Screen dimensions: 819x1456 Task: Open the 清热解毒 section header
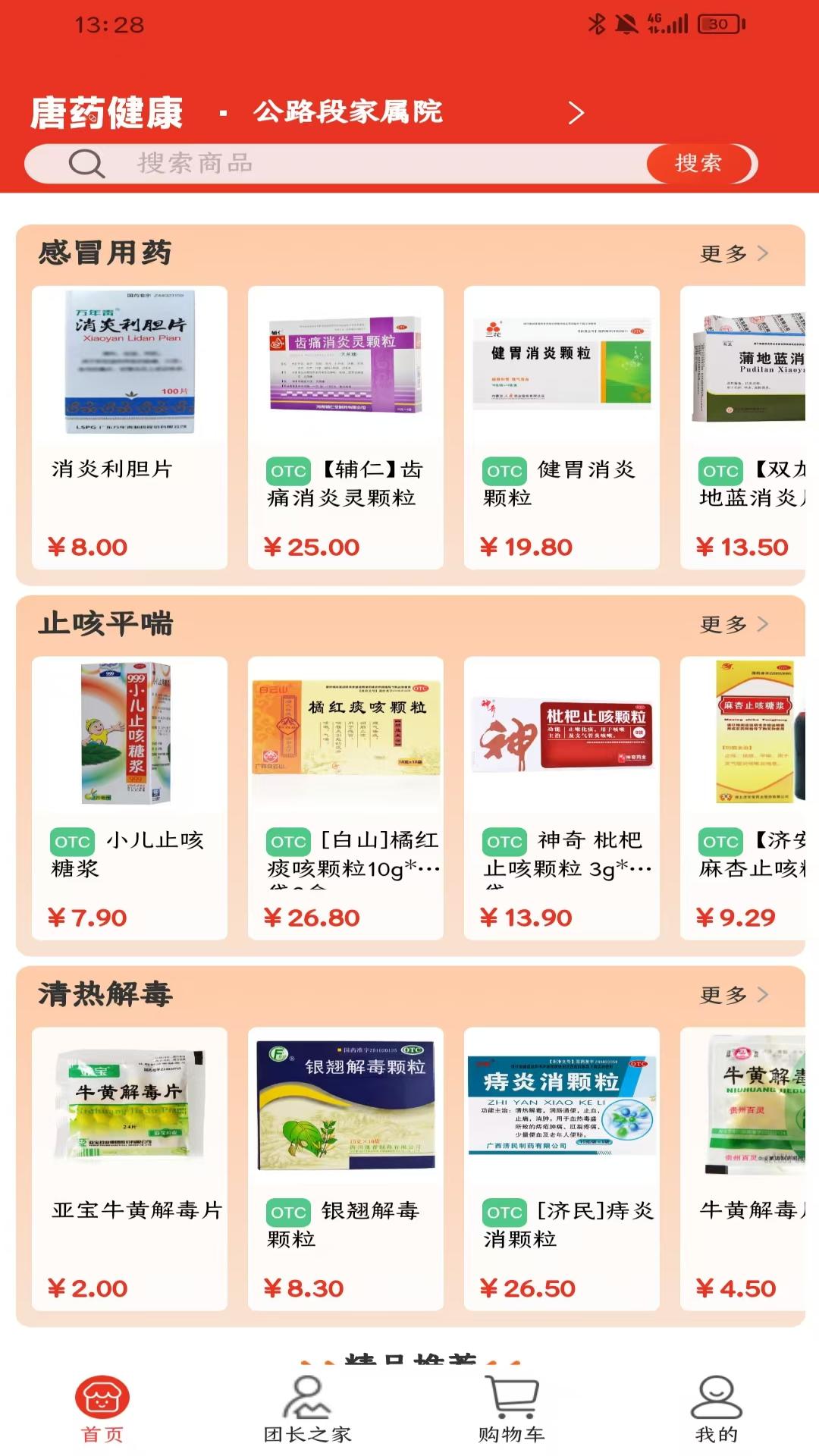coord(103,995)
